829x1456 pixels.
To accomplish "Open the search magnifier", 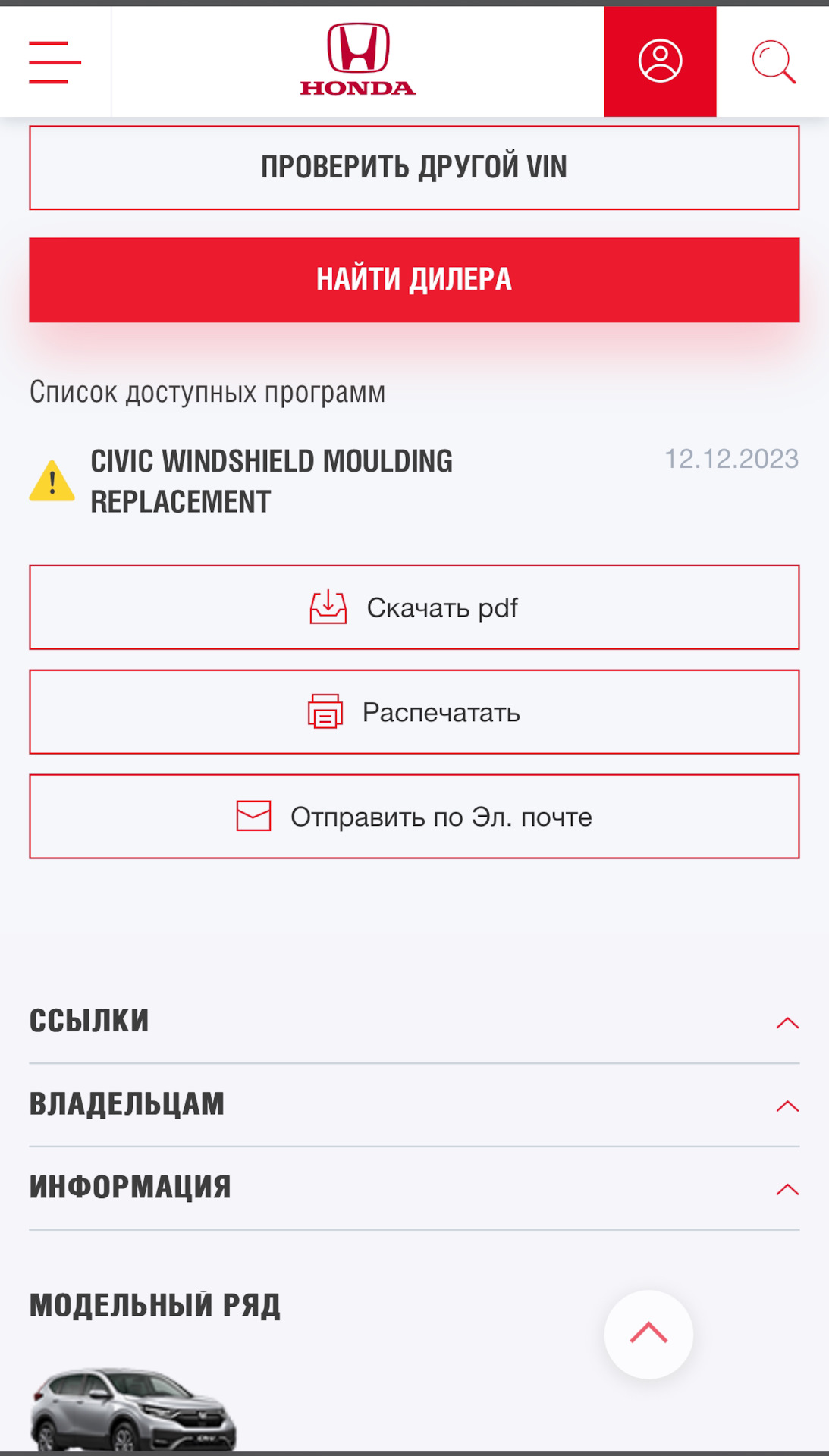I will tap(773, 61).
